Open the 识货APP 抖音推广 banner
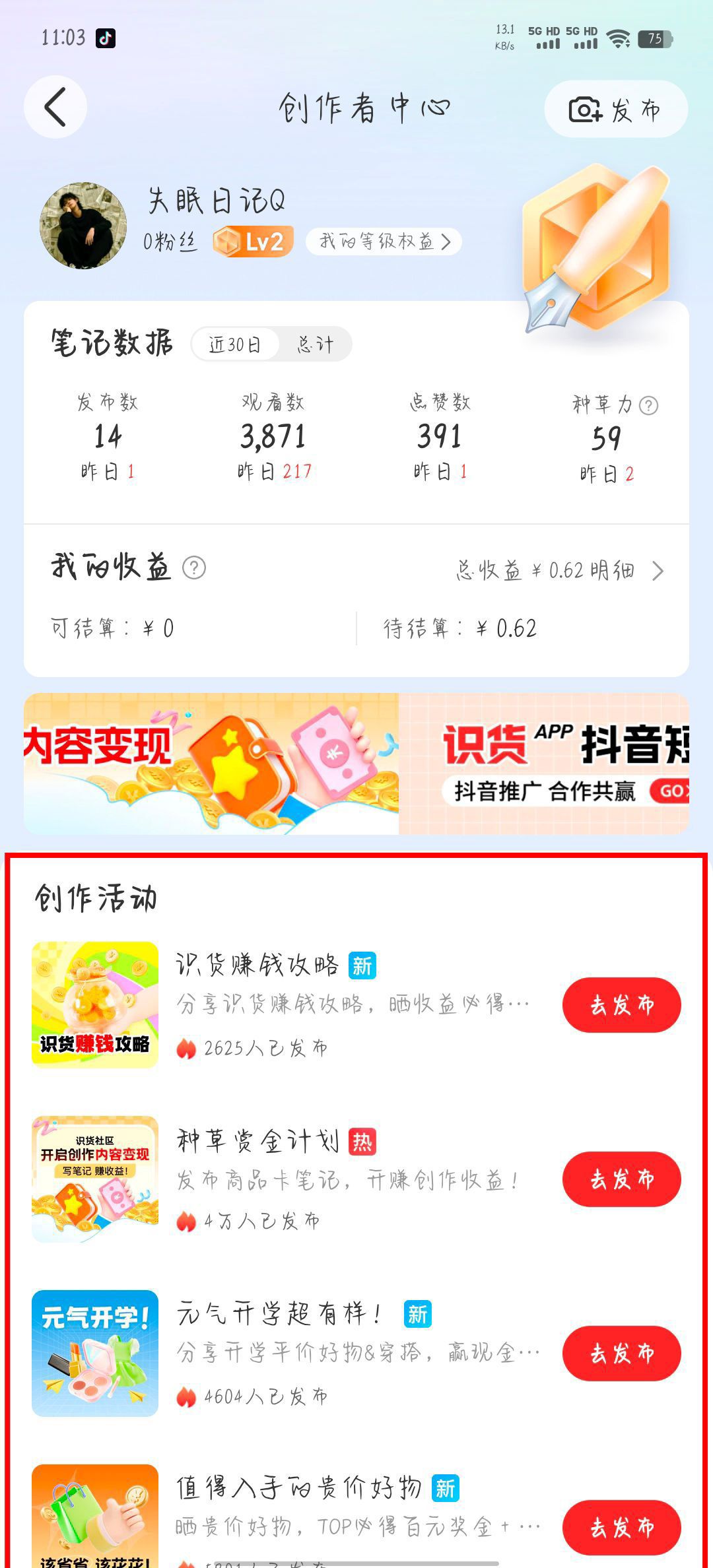Viewport: 713px width, 1568px height. pyautogui.click(x=544, y=764)
